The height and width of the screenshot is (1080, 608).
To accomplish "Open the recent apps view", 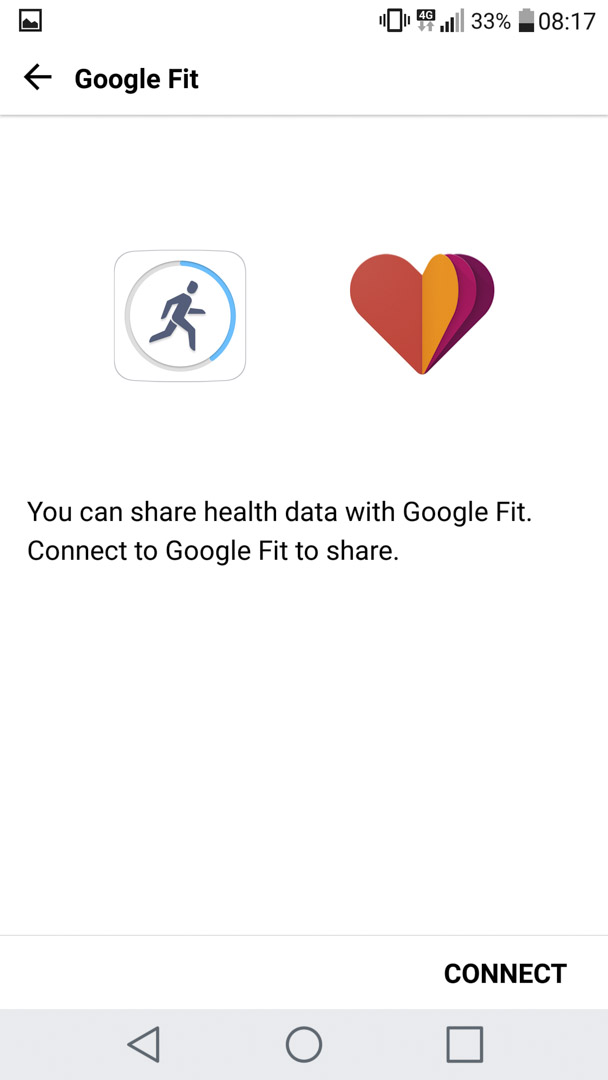I will (x=464, y=1044).
